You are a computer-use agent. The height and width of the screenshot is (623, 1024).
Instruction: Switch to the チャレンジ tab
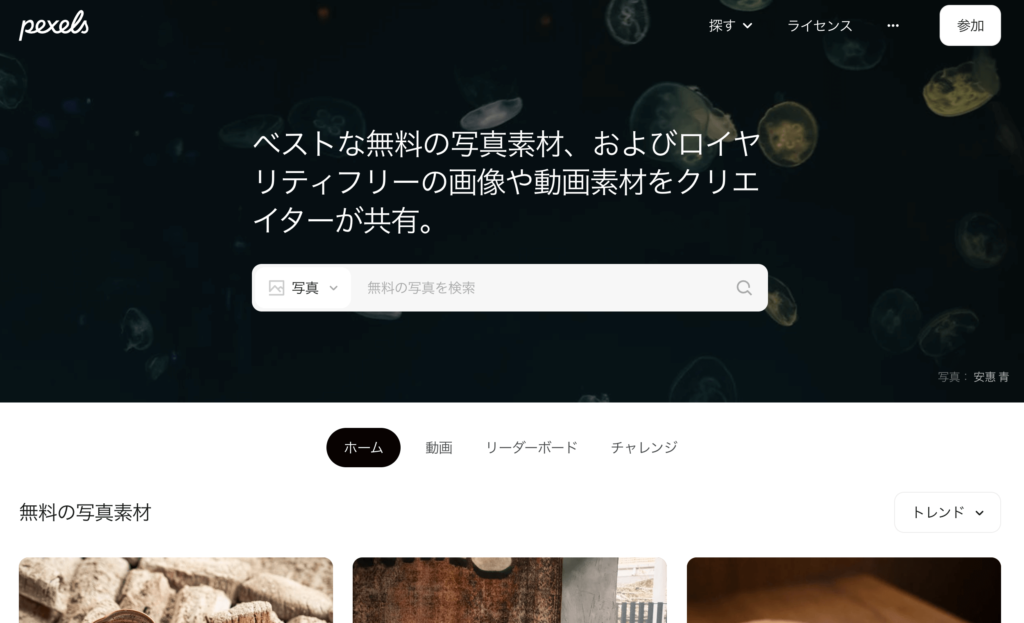644,448
